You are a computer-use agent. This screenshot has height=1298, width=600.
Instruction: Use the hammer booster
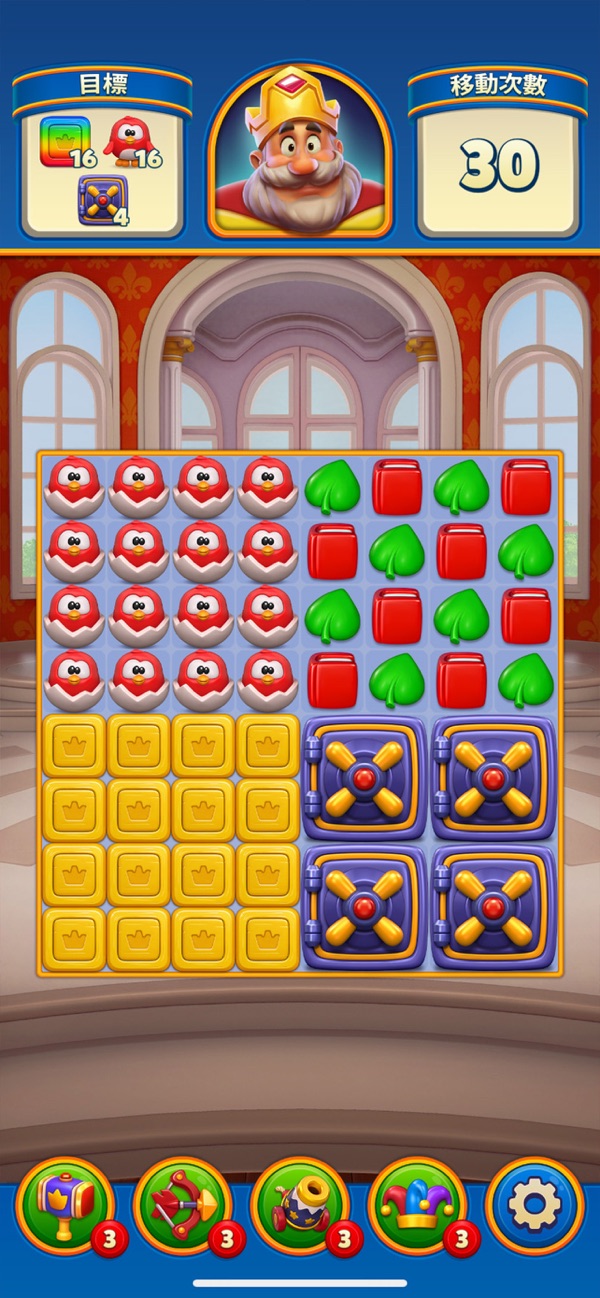click(x=67, y=1205)
